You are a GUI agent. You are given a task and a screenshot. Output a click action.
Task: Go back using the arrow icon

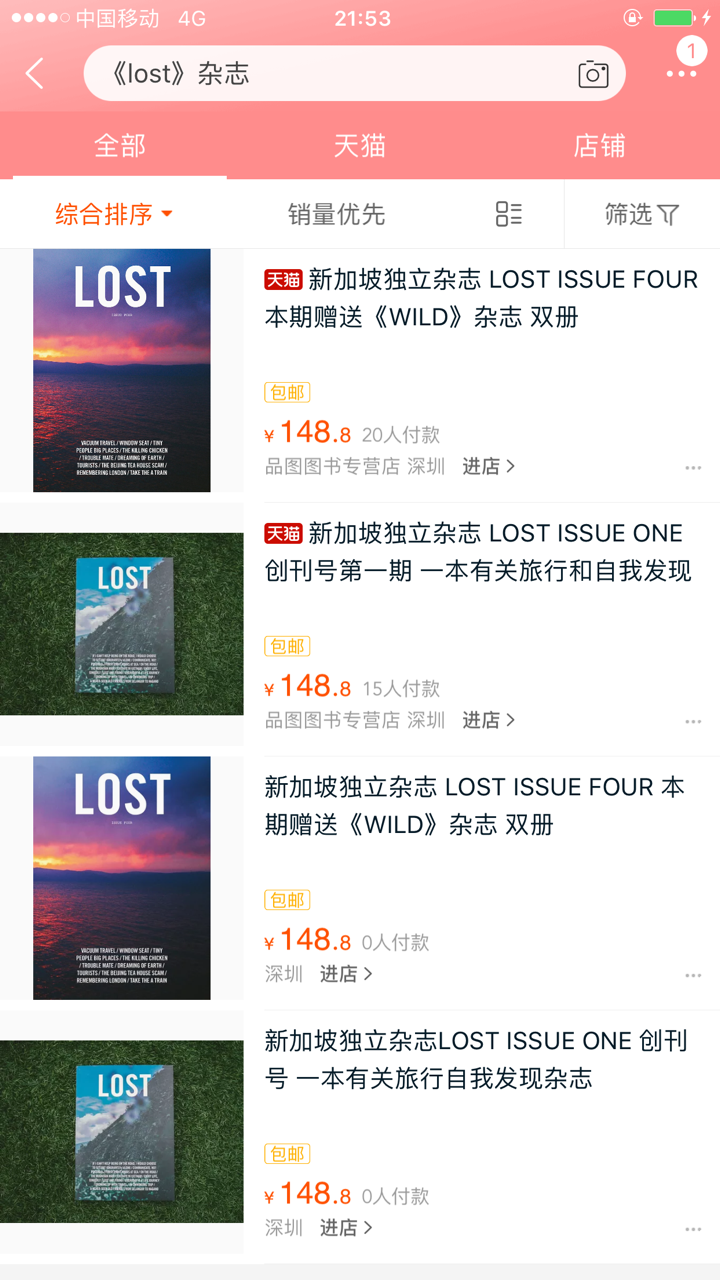35,73
